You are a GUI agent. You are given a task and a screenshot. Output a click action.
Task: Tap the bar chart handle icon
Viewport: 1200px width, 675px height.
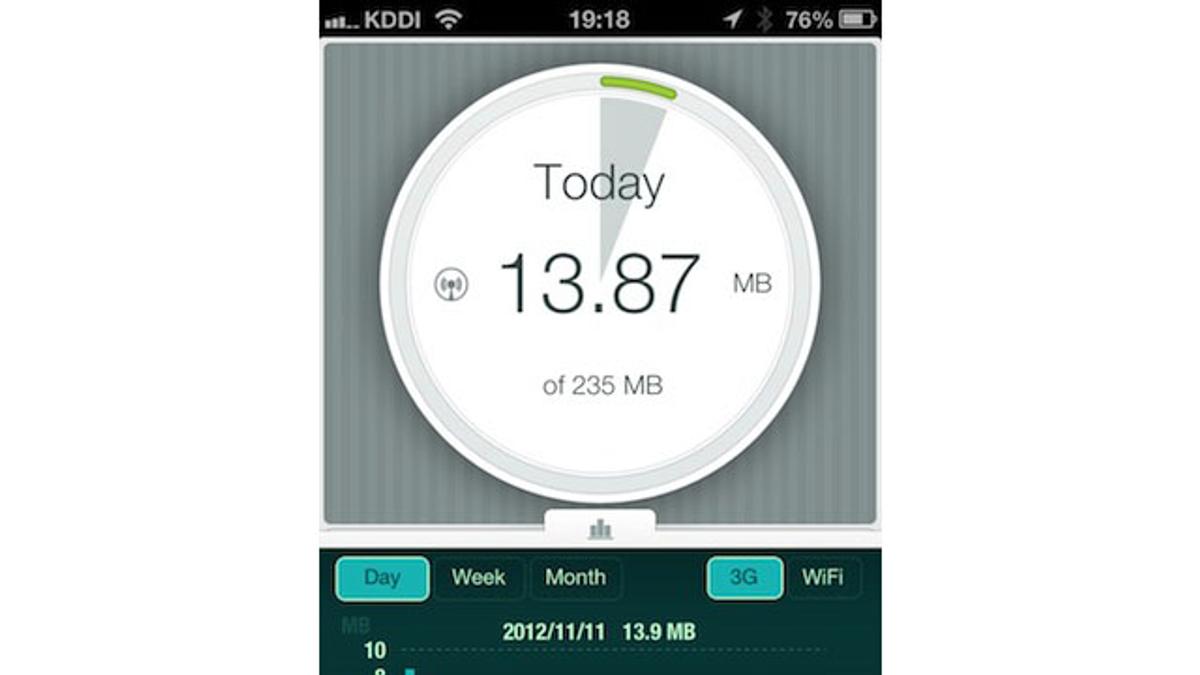(600, 528)
